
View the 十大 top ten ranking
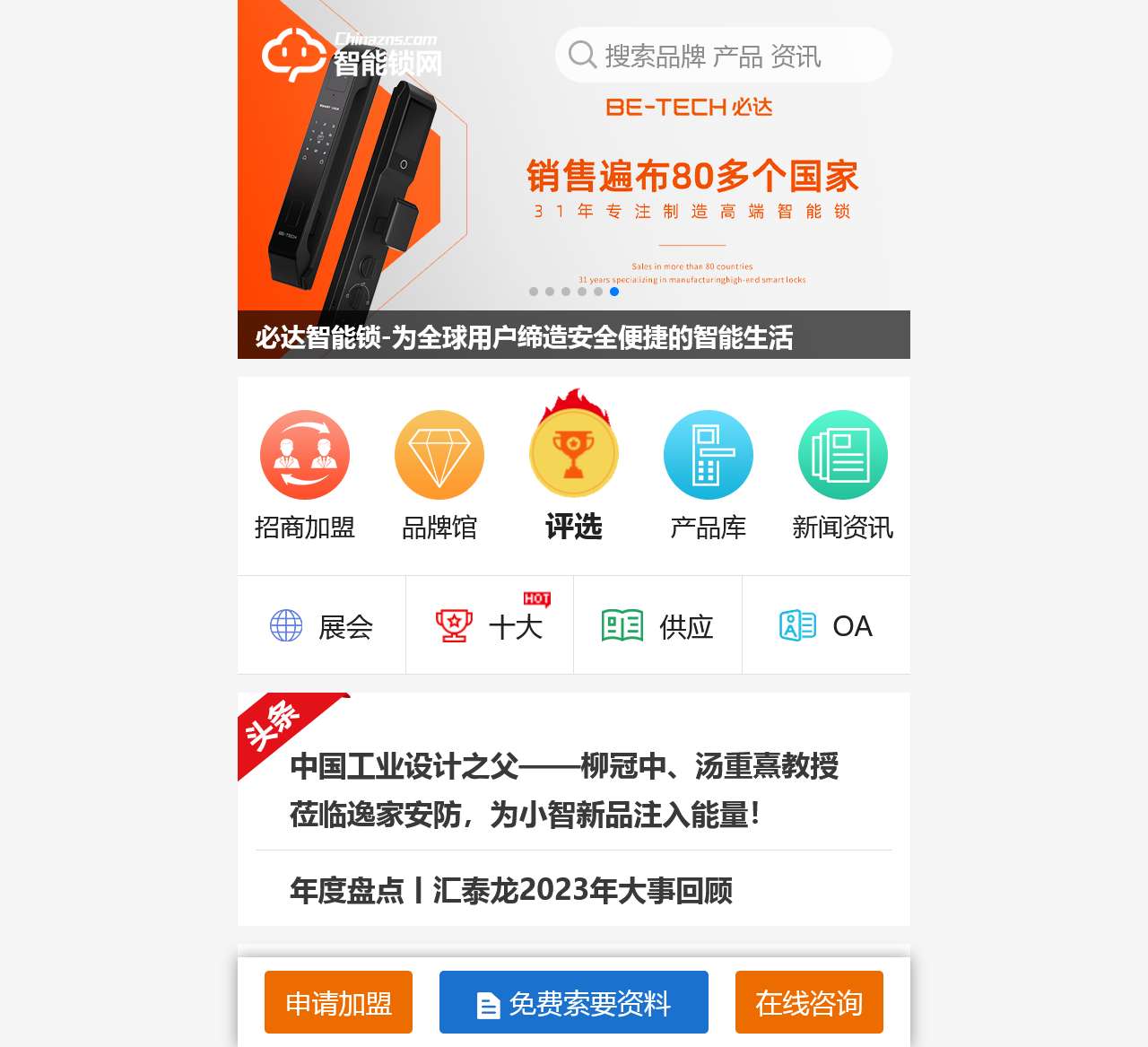[490, 625]
